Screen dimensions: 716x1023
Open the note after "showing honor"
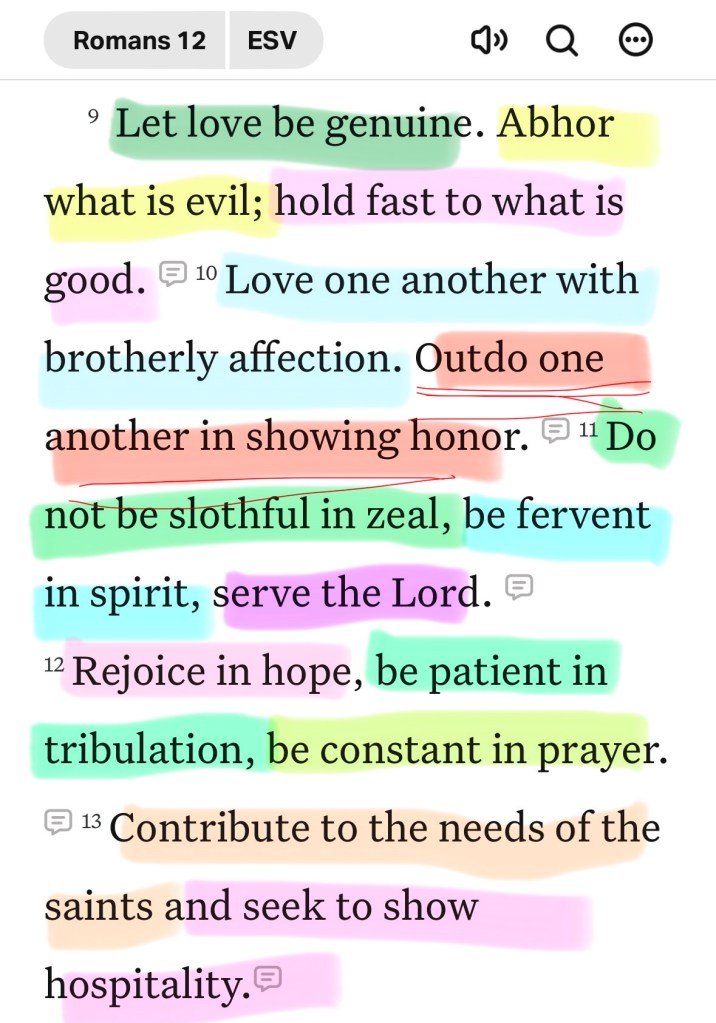(554, 430)
